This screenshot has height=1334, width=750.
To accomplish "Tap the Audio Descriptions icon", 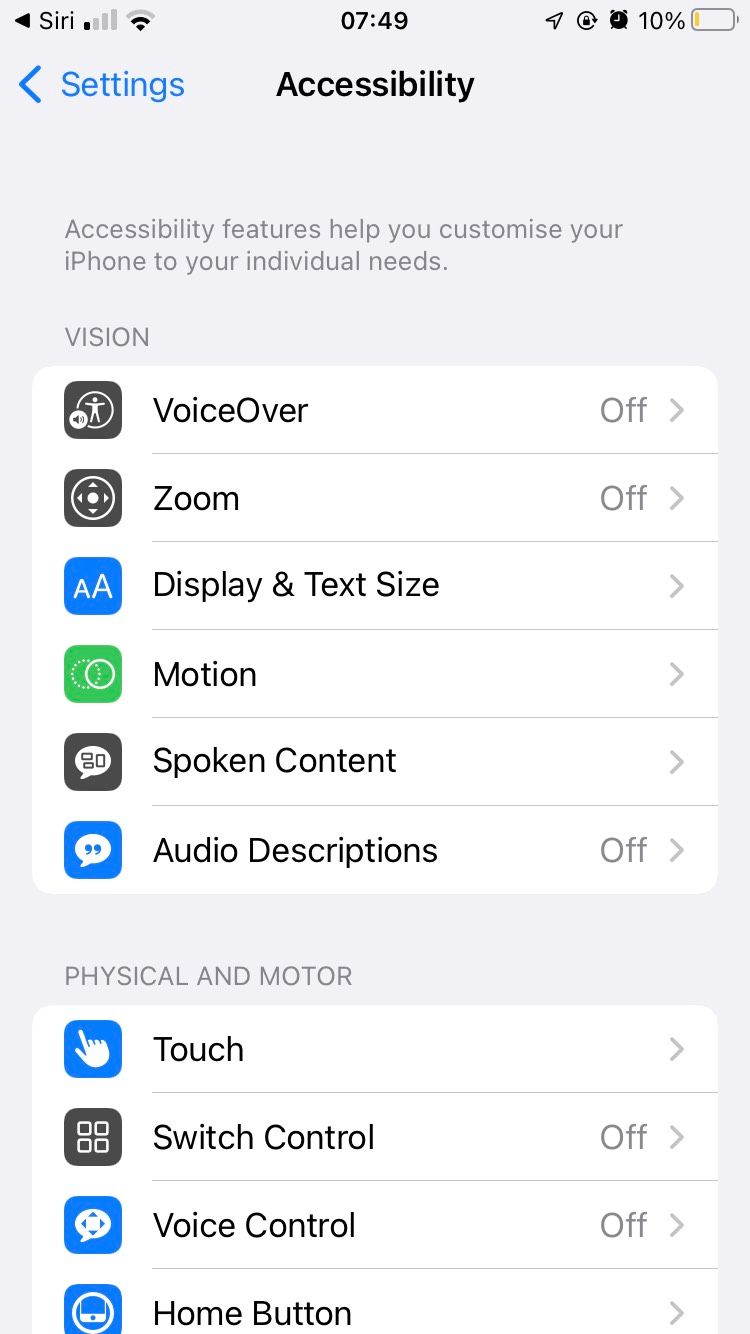I will (92, 850).
